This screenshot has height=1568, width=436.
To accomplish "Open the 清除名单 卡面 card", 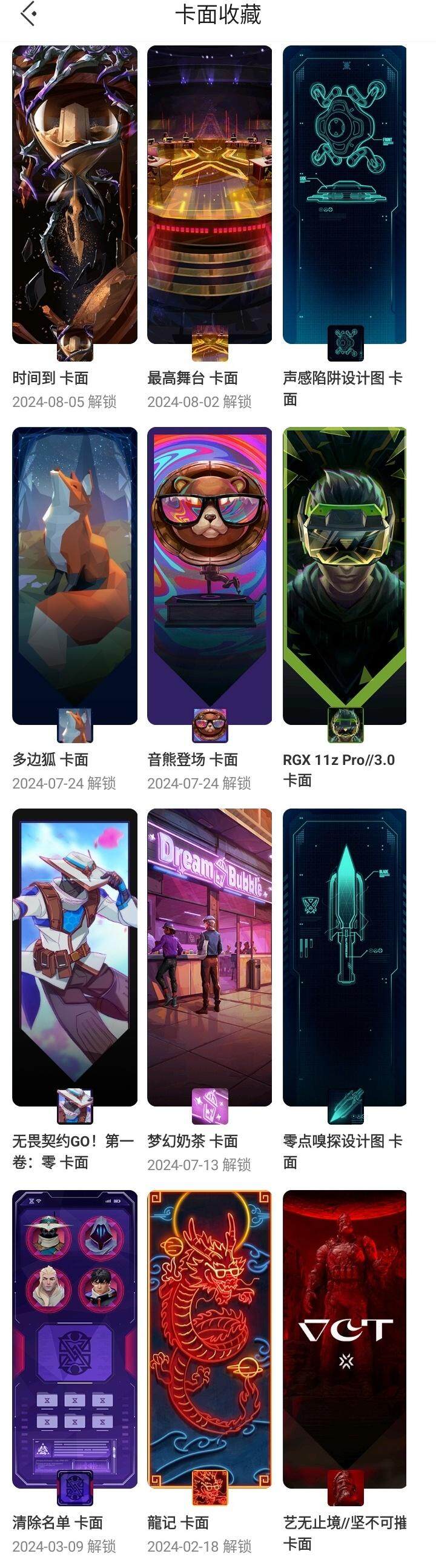I will coord(74,1338).
